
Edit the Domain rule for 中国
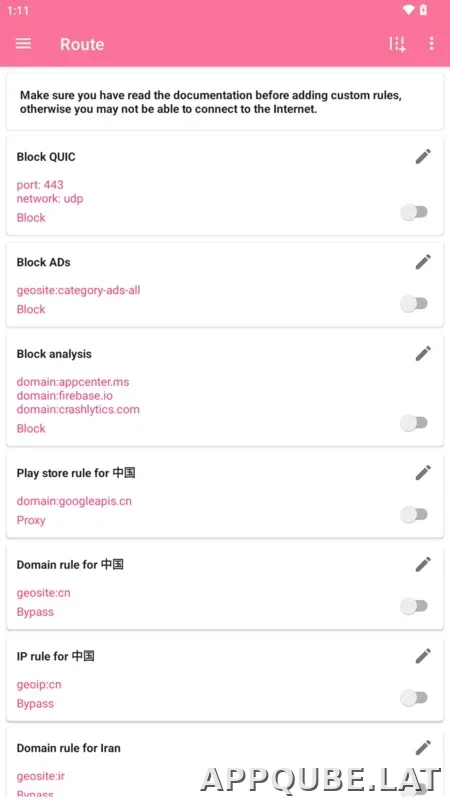coord(423,564)
